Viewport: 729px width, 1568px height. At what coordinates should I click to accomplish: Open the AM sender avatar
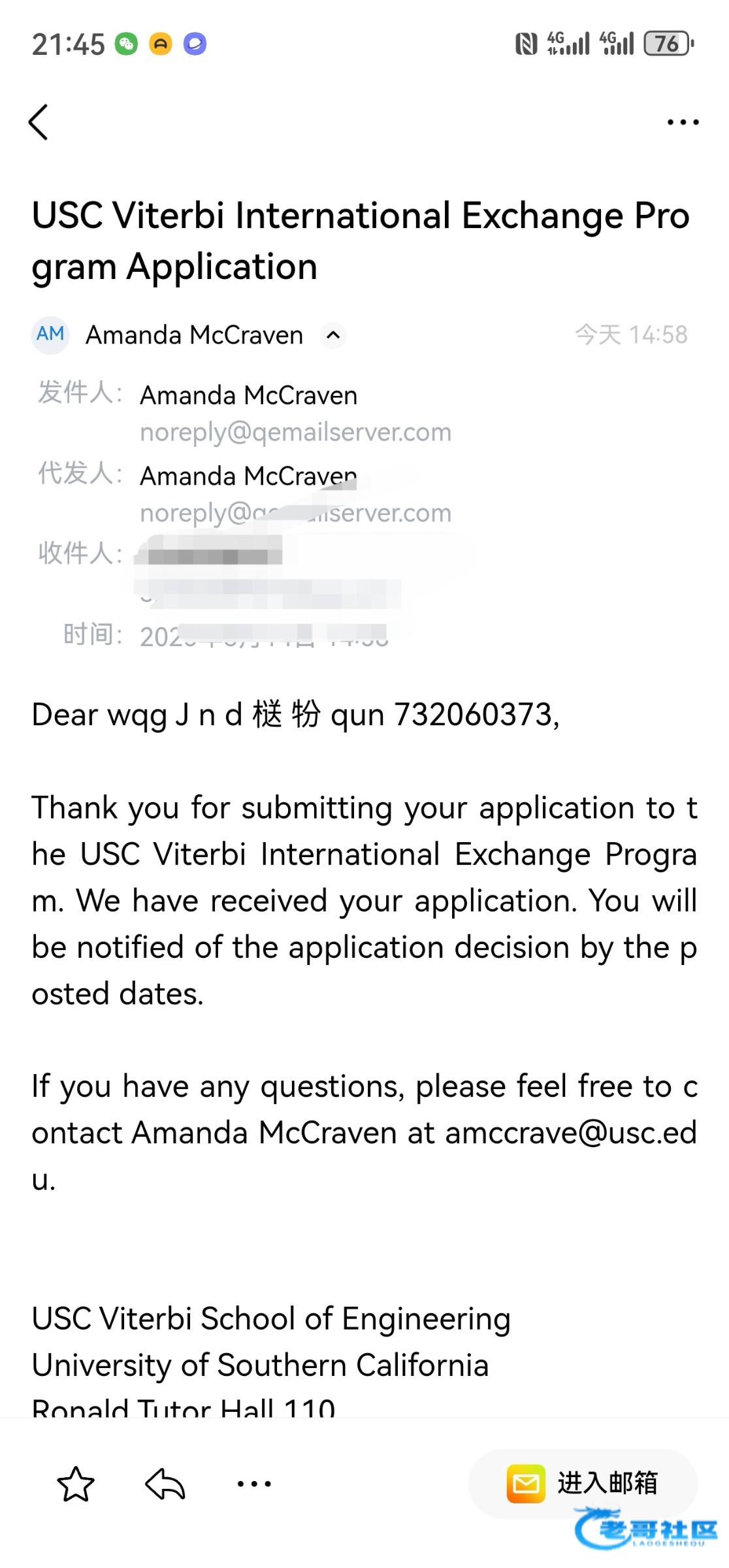tap(50, 335)
